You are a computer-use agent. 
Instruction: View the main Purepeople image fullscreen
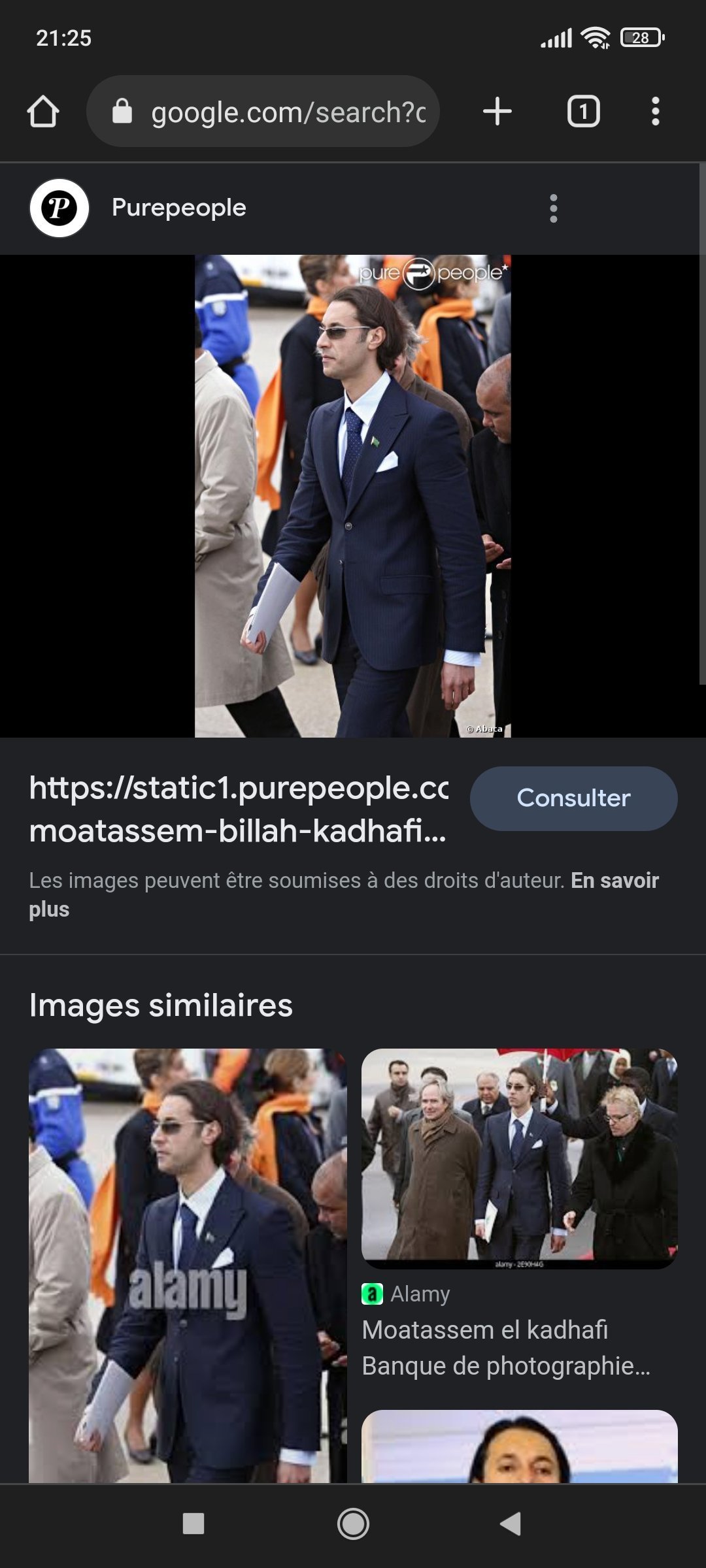pos(353,496)
